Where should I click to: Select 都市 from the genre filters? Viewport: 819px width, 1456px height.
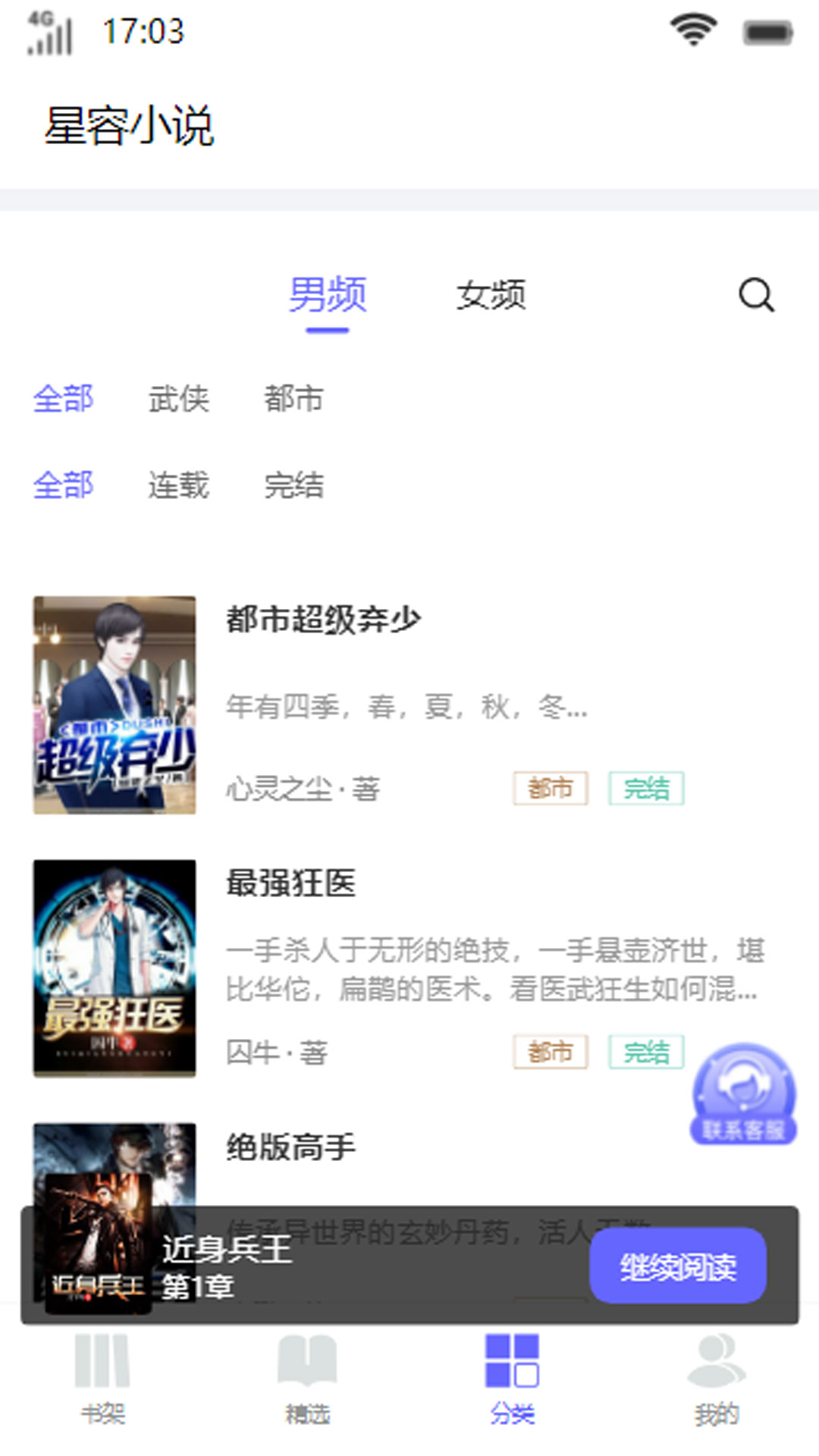pyautogui.click(x=295, y=398)
